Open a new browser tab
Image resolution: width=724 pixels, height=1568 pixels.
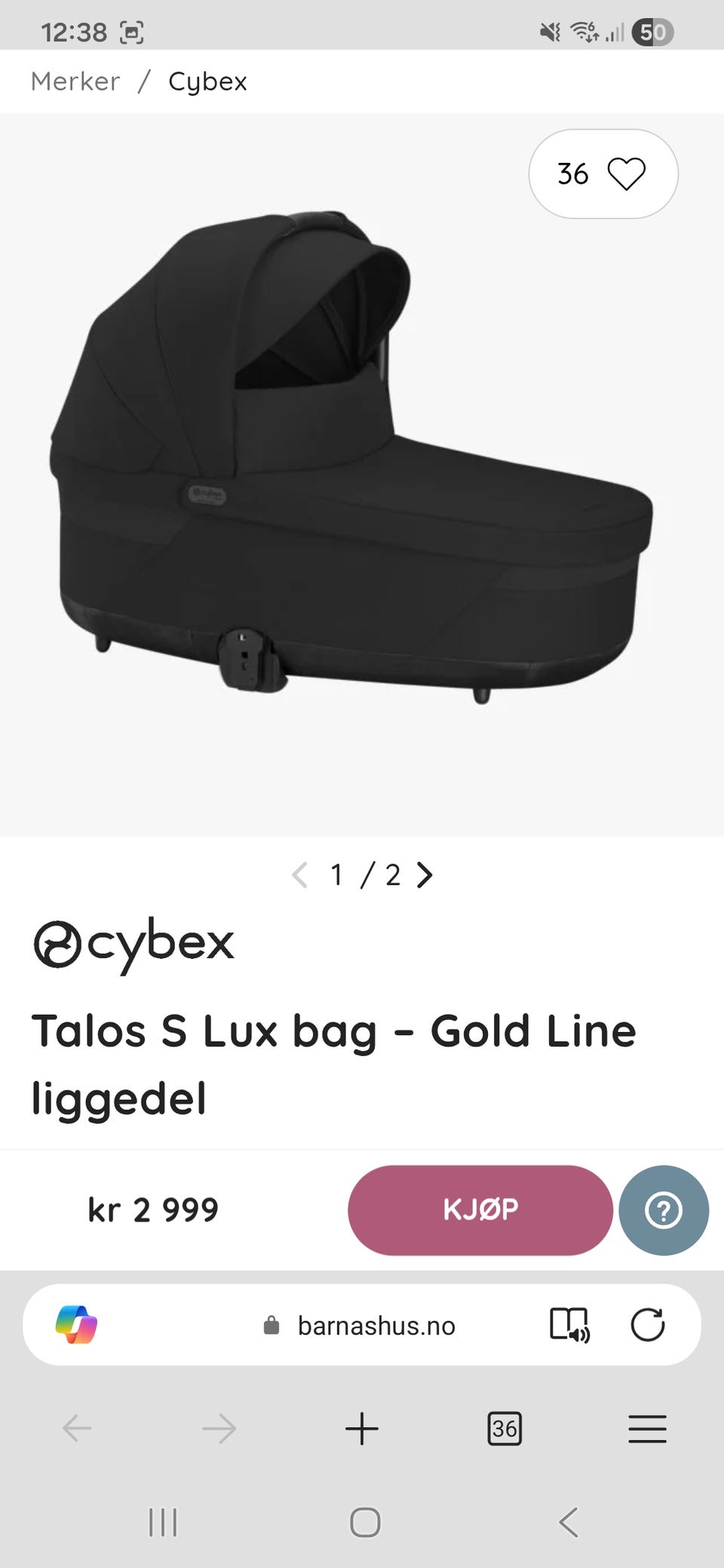pyautogui.click(x=362, y=1429)
